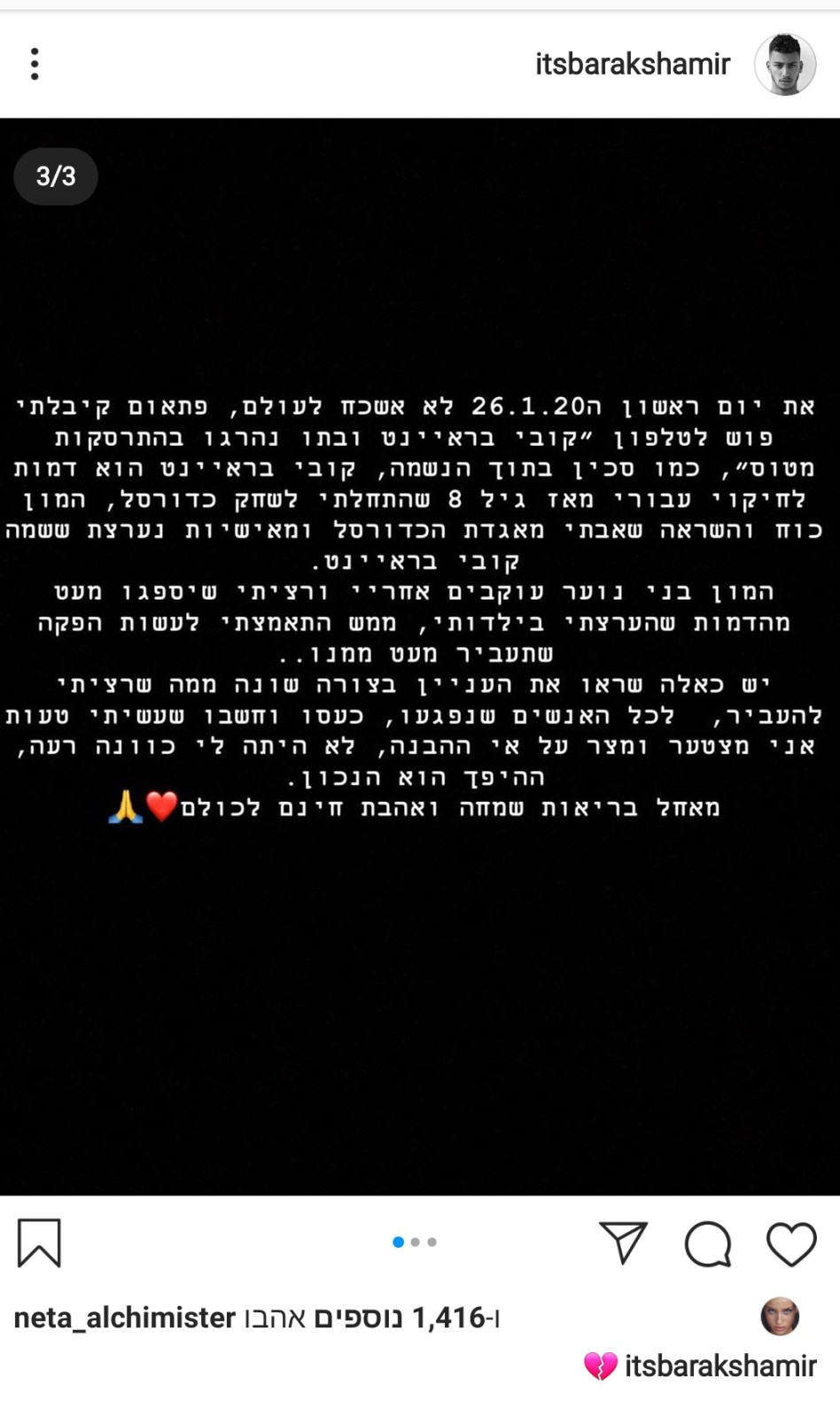Tap the 3/3 slide counter badge

[x=55, y=177]
